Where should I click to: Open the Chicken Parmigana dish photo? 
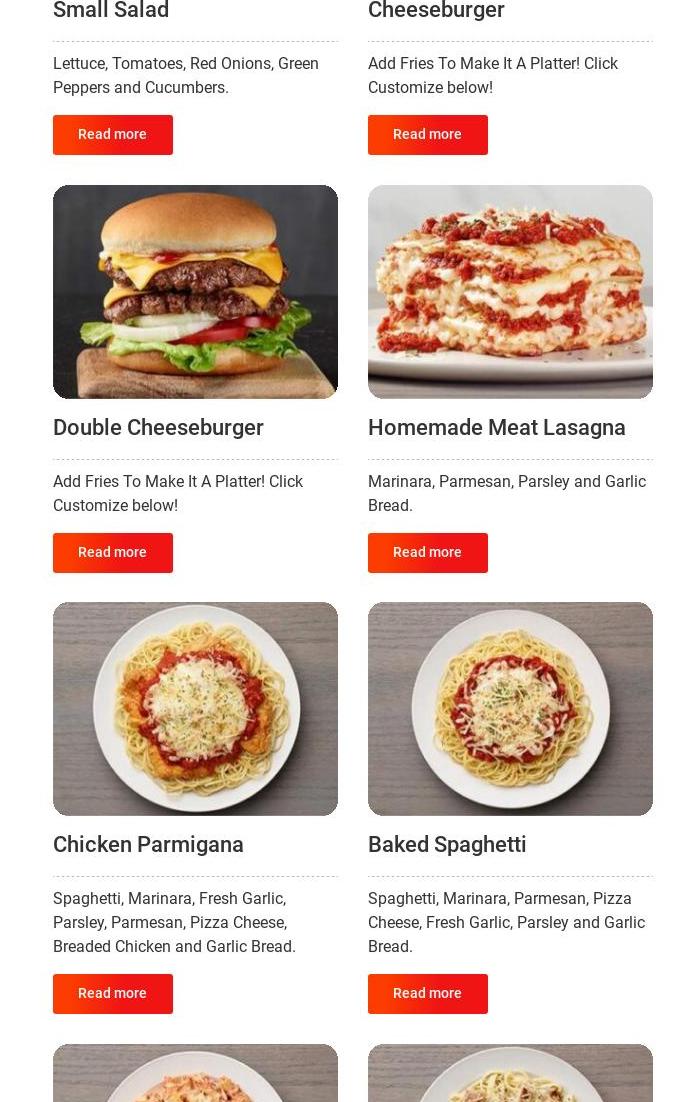point(195,709)
